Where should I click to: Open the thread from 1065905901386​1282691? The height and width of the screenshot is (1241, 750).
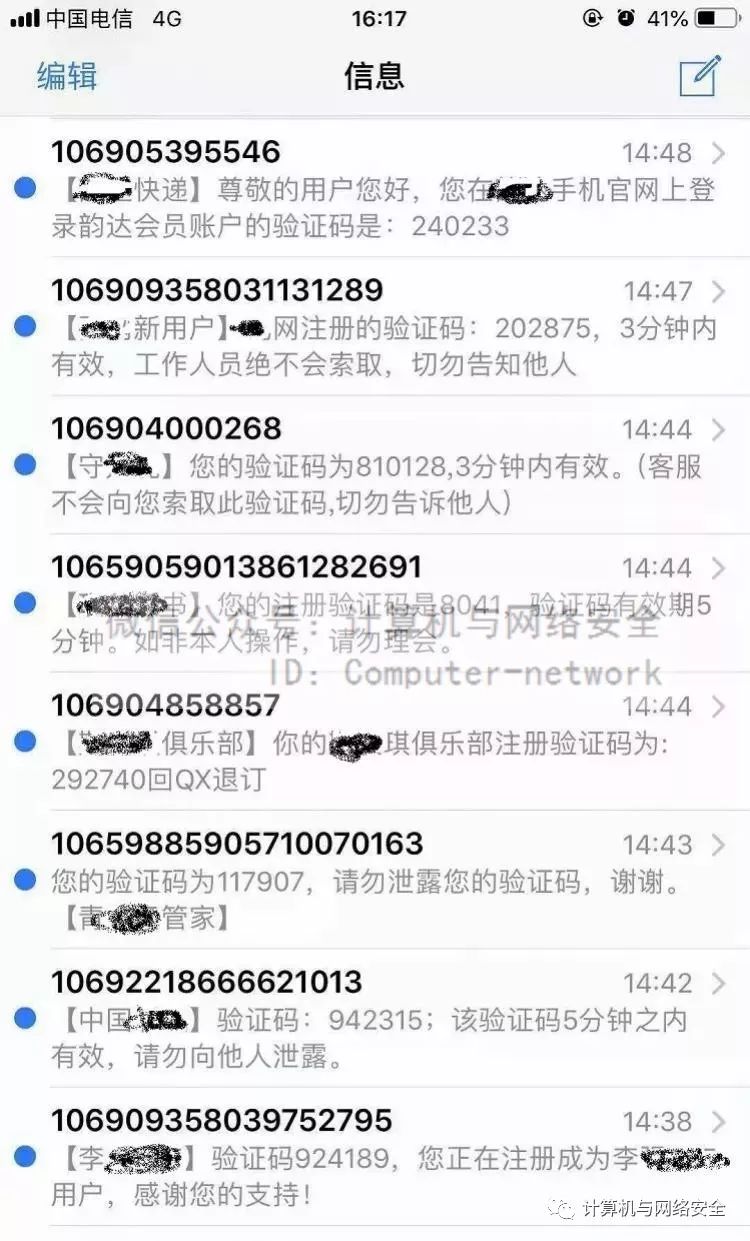pyautogui.click(x=380, y=603)
